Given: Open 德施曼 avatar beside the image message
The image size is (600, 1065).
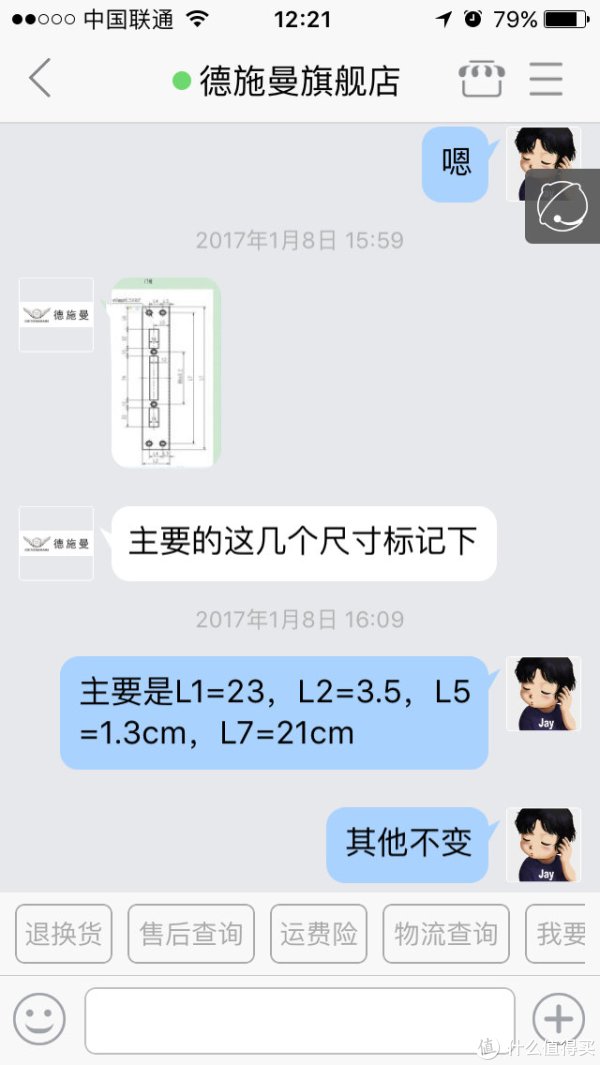Looking at the screenshot, I should tap(56, 315).
